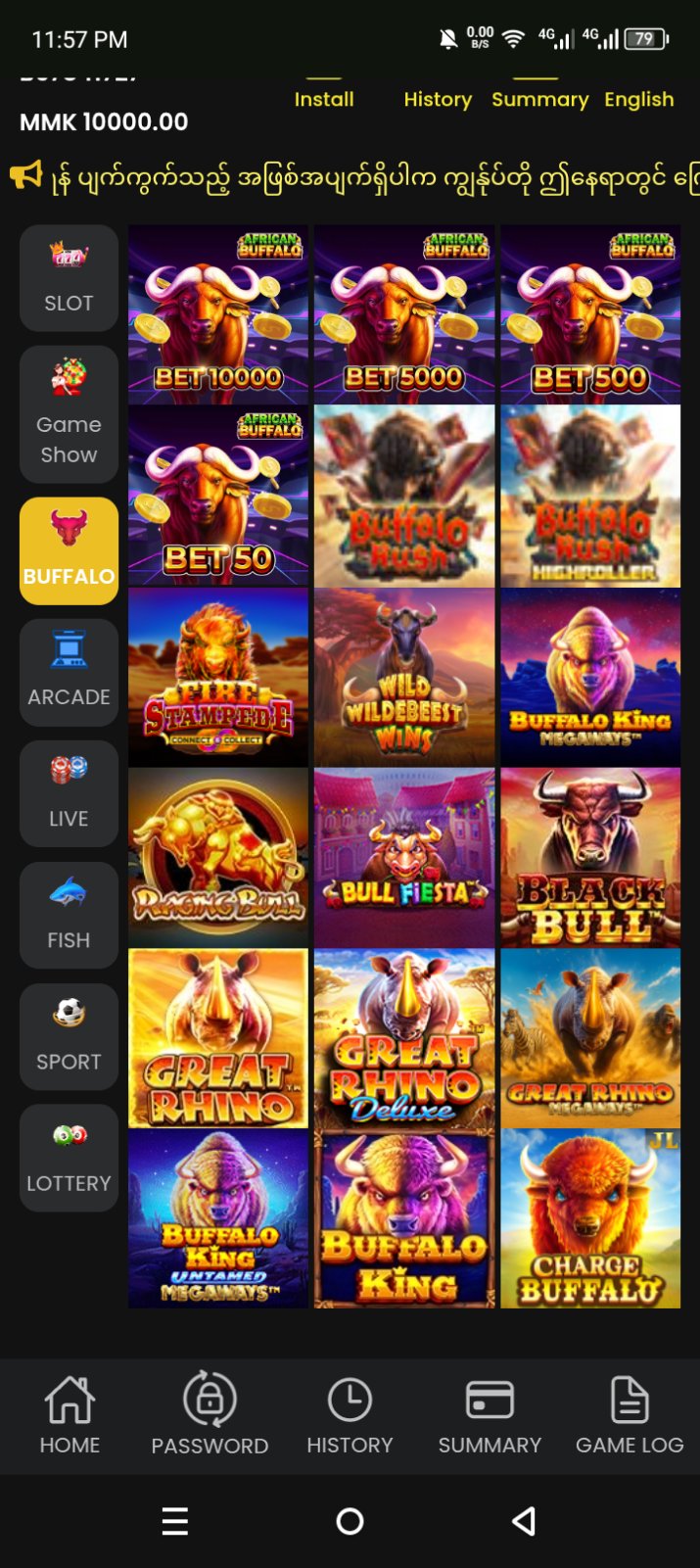Play Black Bull game
The height and width of the screenshot is (1568, 700).
click(x=590, y=858)
